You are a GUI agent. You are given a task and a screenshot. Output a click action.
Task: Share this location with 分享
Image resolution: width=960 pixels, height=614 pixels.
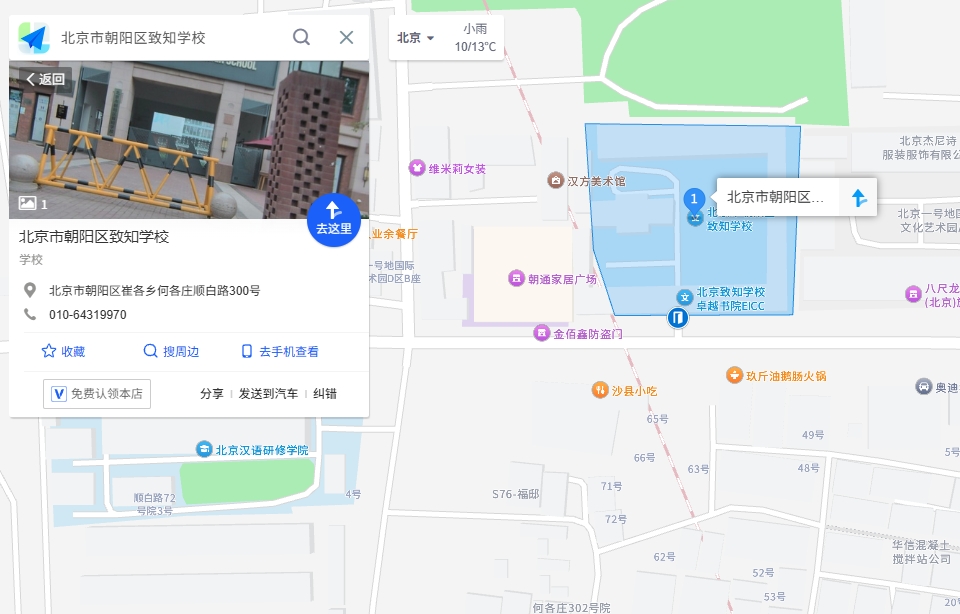211,394
